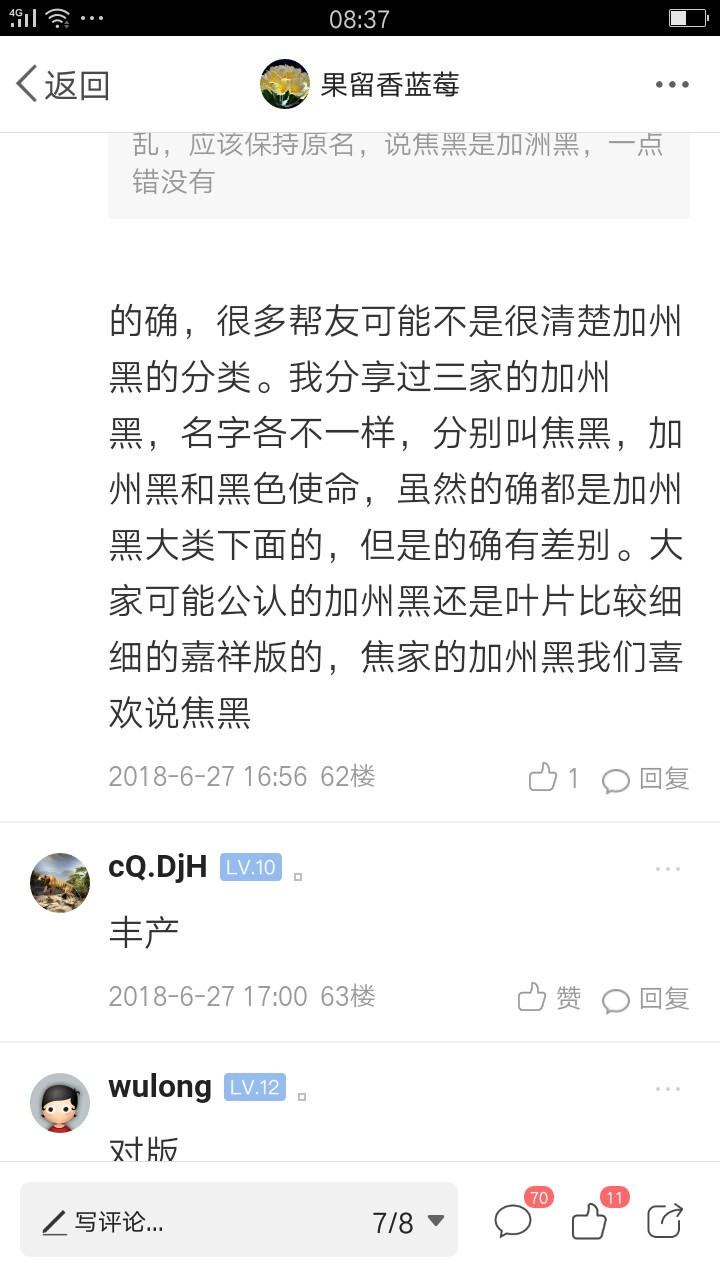The height and width of the screenshot is (1280, 720).
Task: Reply to cQ.DjH's 63楼 comment
Action: pos(646,998)
